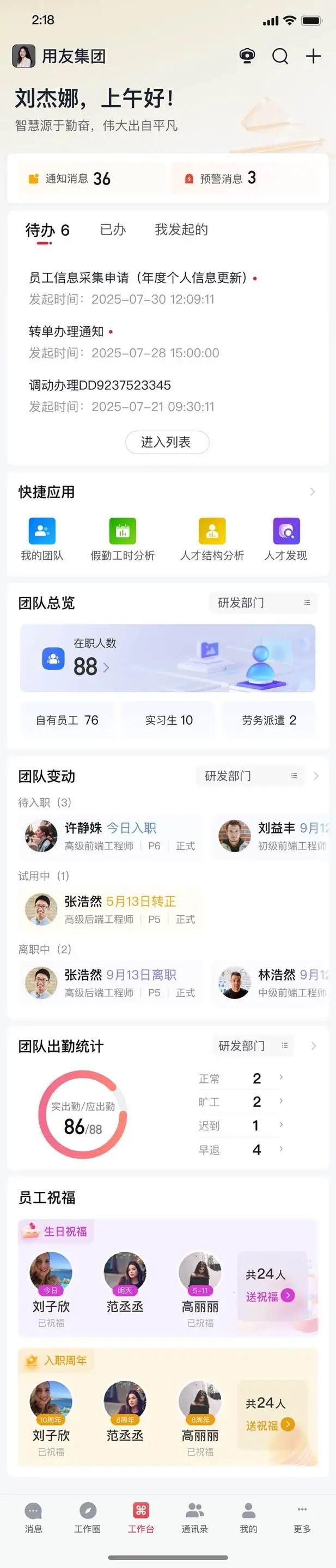Screen dimensions: 336x1568
Task: Tap the plus icon to add
Action: (x=313, y=57)
